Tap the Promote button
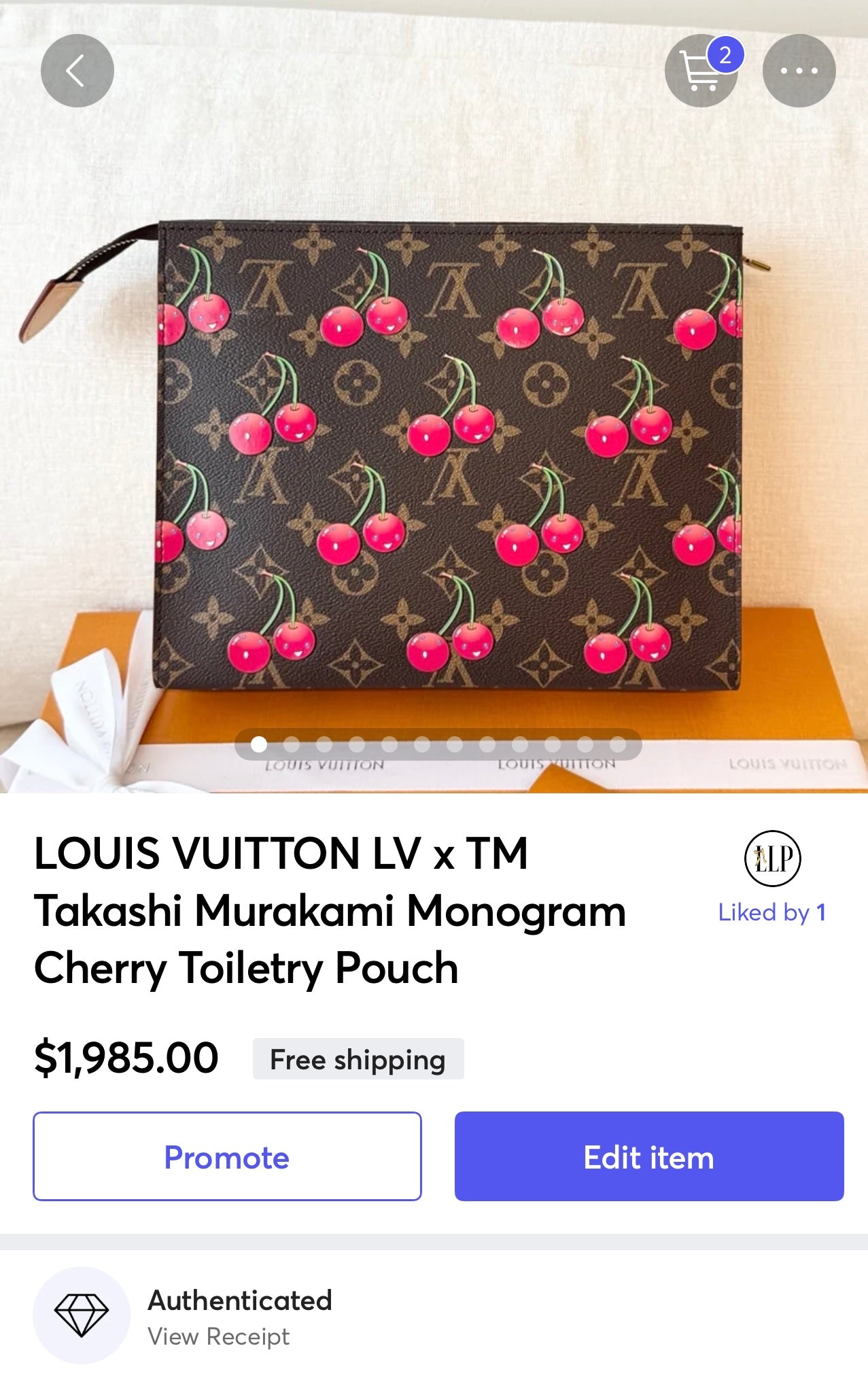This screenshot has width=868, height=1380. 227,1156
